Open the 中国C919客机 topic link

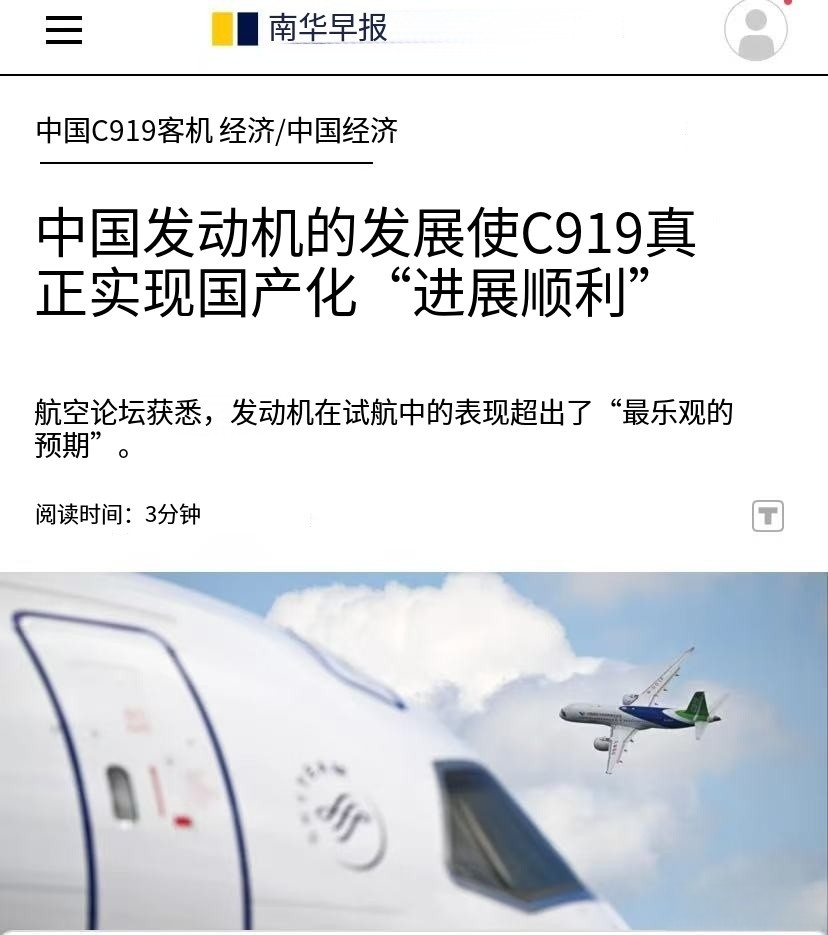click(124, 131)
